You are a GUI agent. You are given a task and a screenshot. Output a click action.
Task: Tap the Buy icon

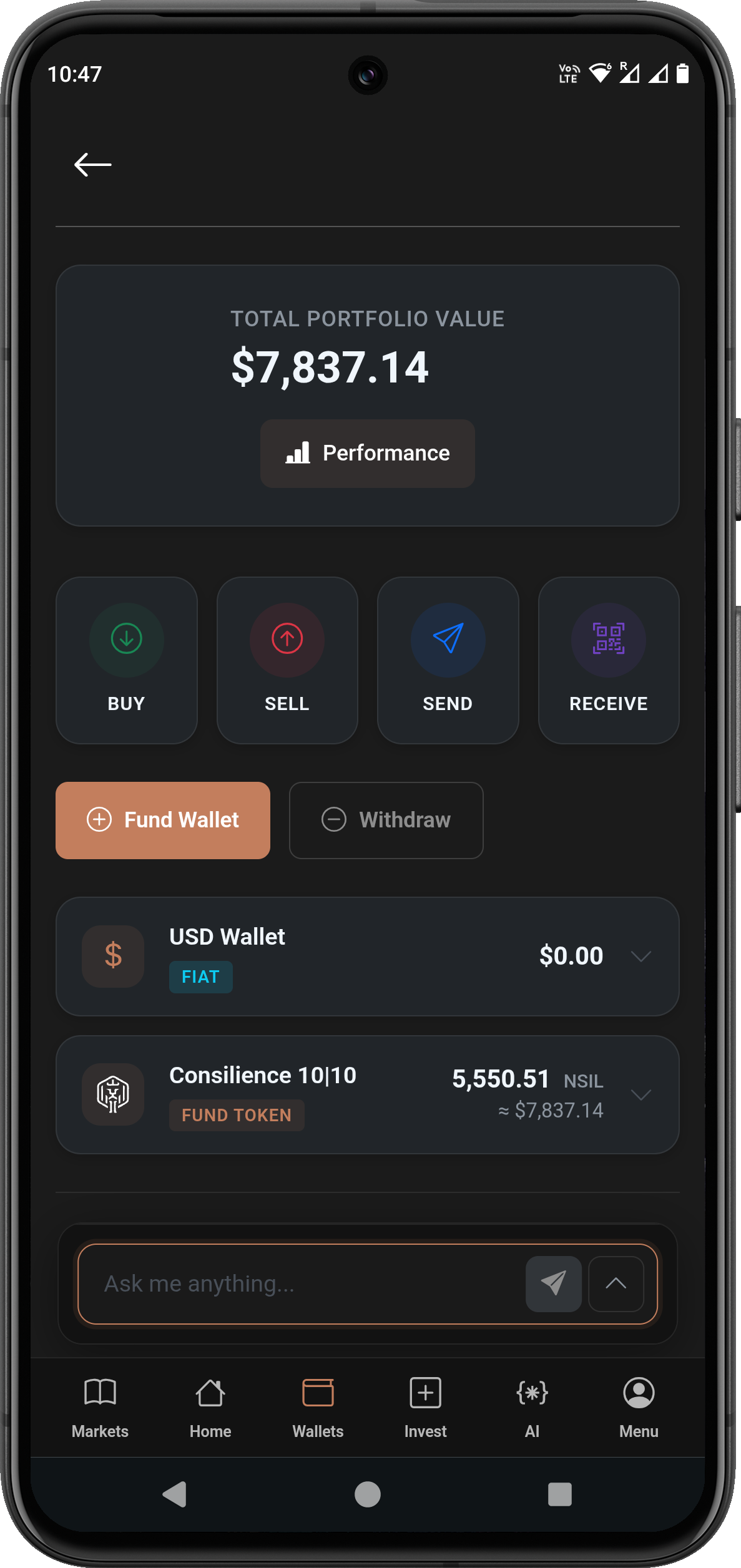click(x=126, y=640)
